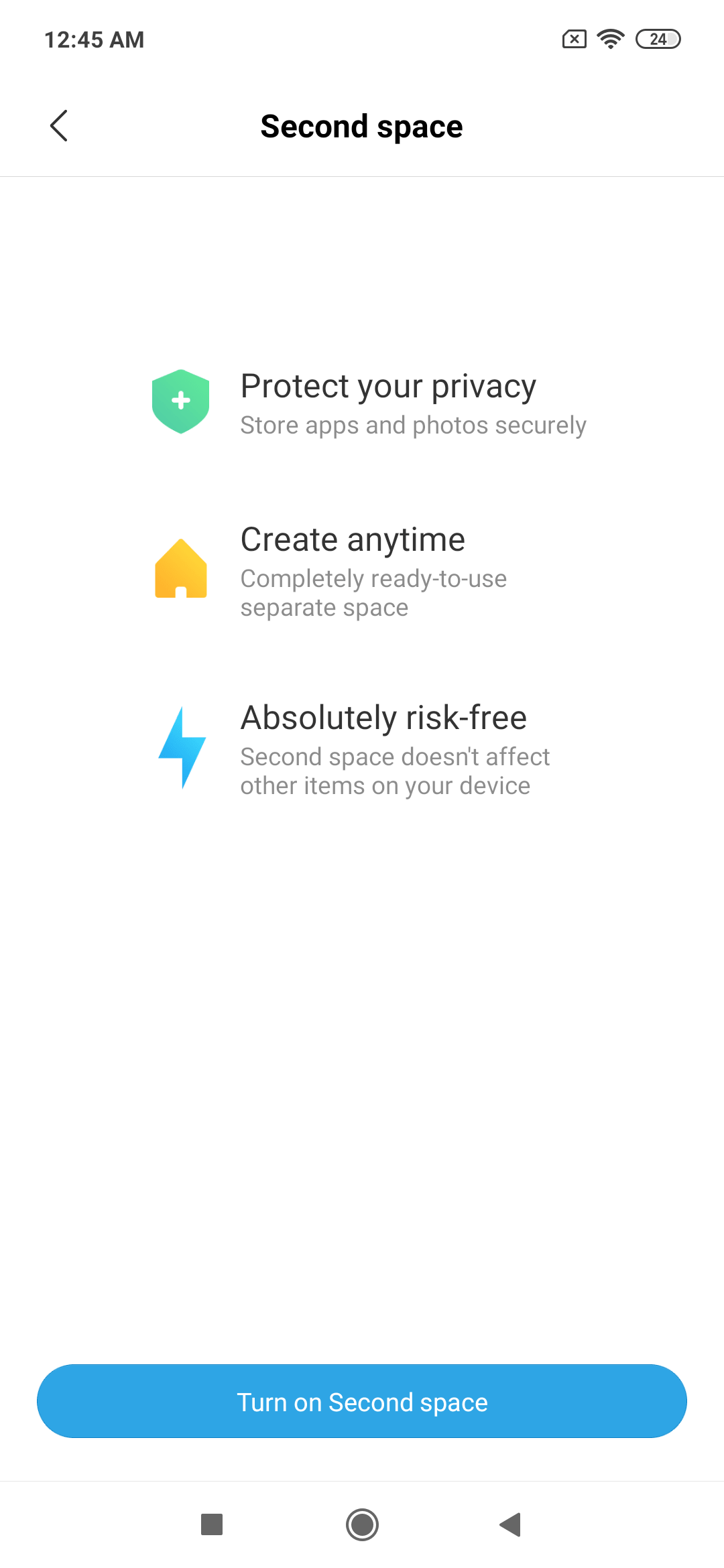724x1568 pixels.
Task: Tap the system back triangle
Action: (511, 1524)
